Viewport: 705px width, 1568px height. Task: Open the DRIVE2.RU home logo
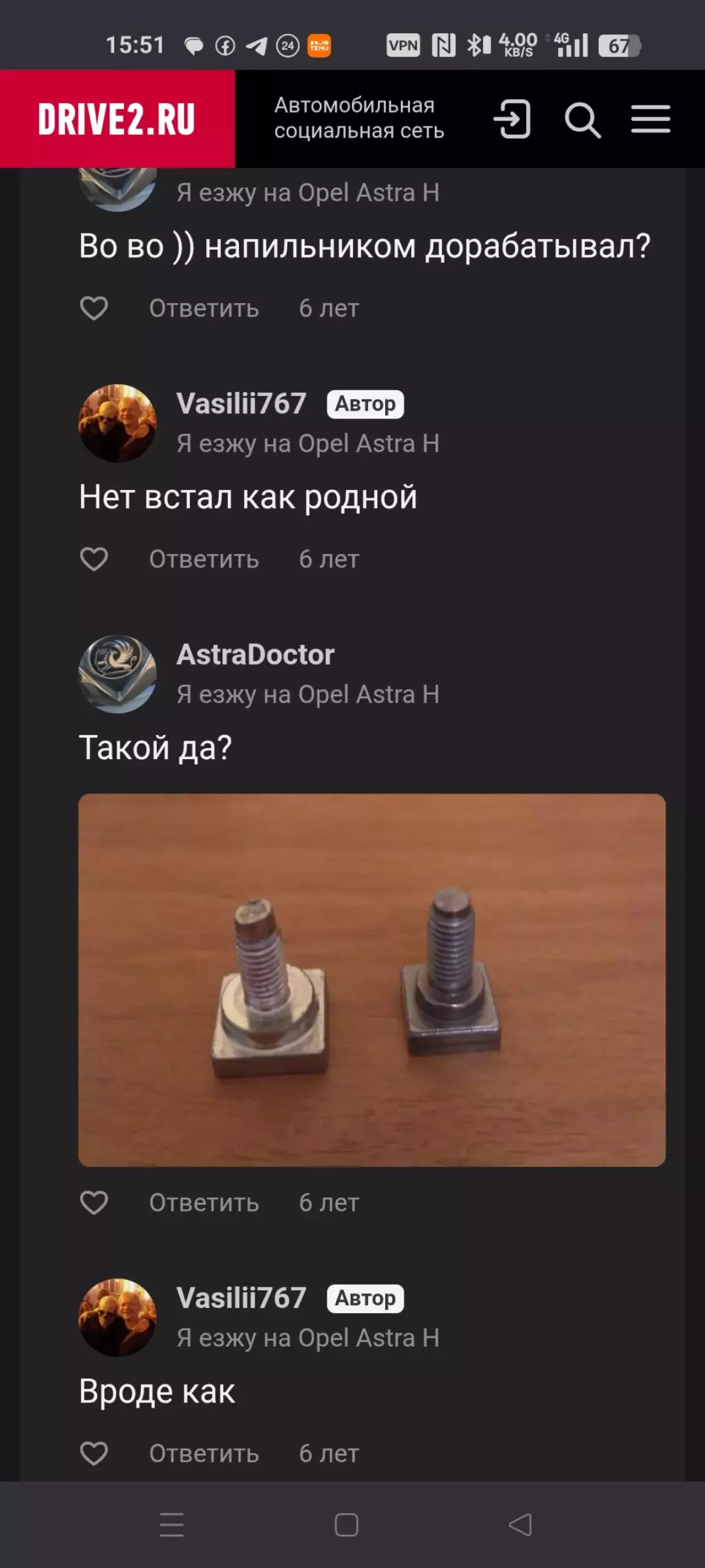tap(117, 119)
